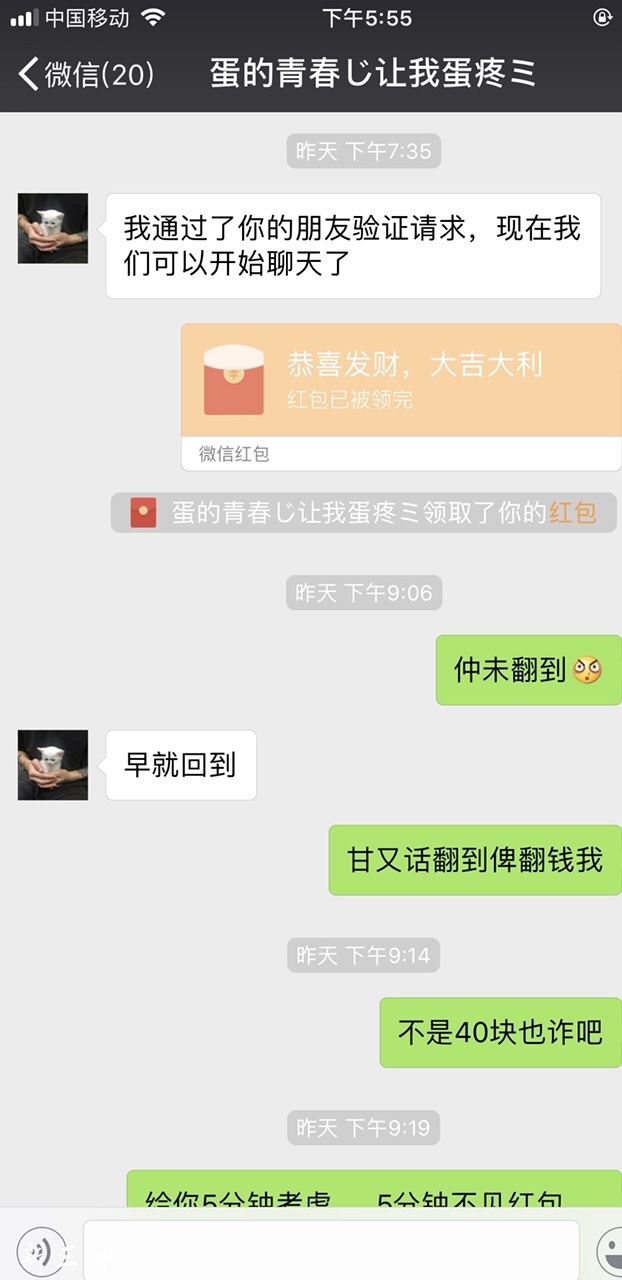Tap the orange 红包 link in the notice
The width and height of the screenshot is (622, 1280).
(x=572, y=513)
